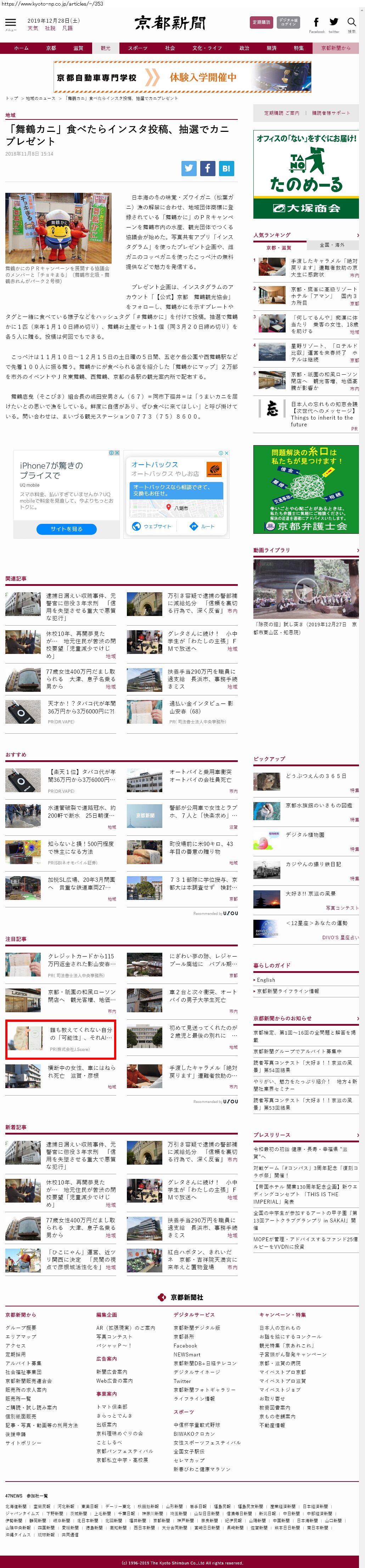Open the search icon in the header
The height and width of the screenshot is (1568, 365).
tap(352, 23)
